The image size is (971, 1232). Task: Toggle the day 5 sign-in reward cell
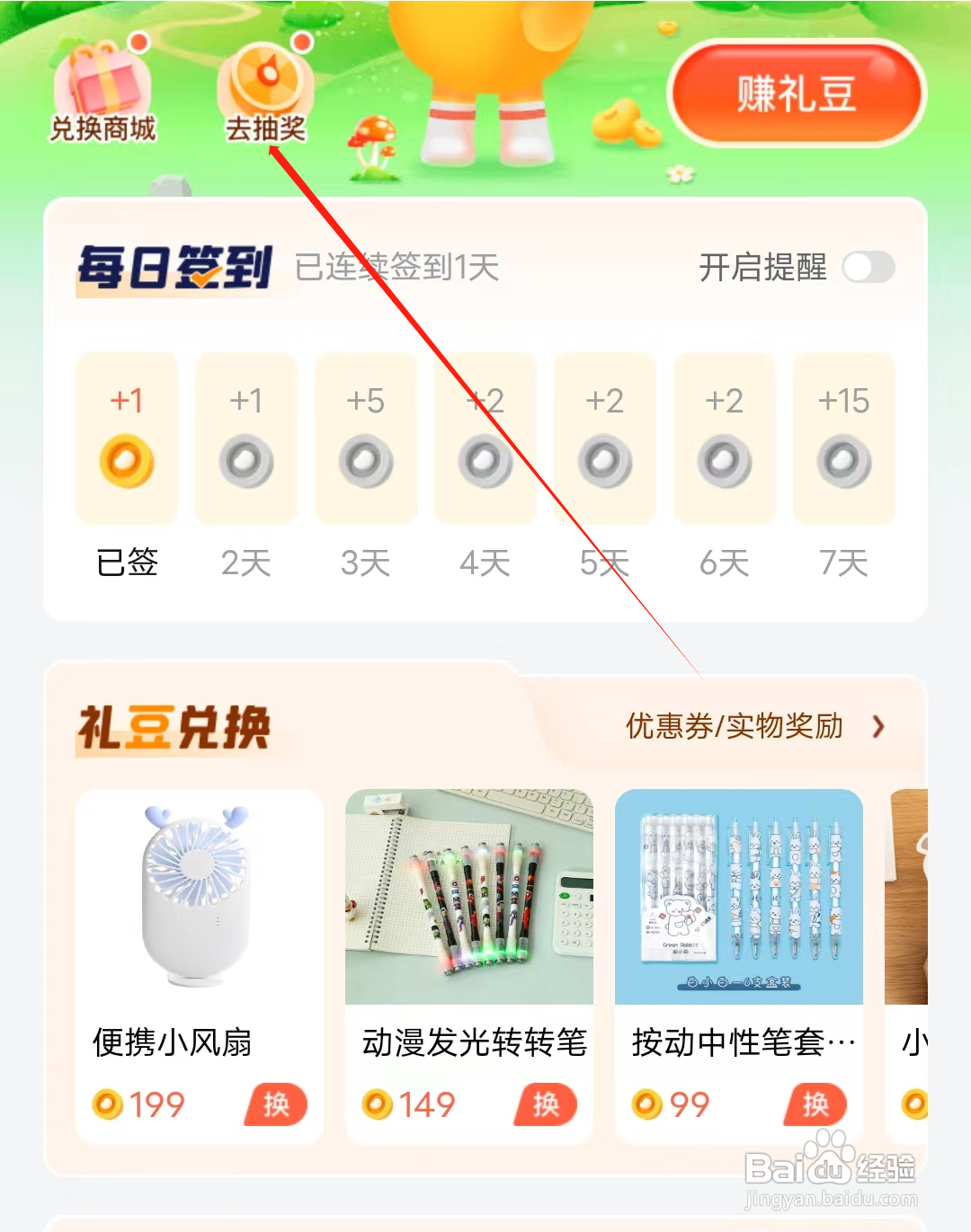tap(604, 439)
